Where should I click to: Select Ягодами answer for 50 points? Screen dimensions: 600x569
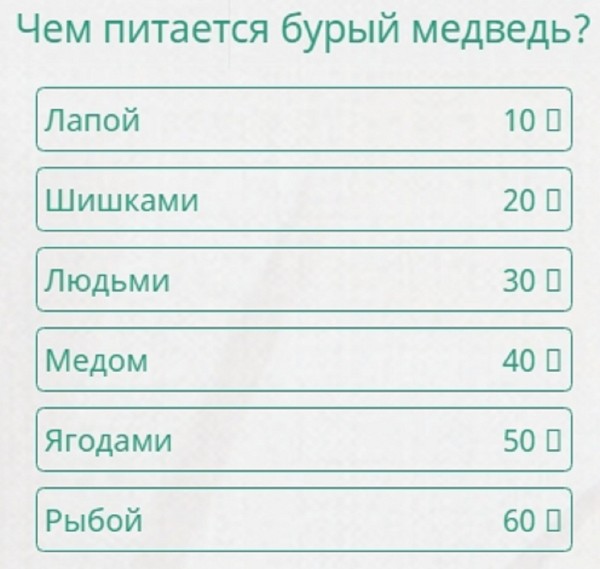click(x=303, y=440)
